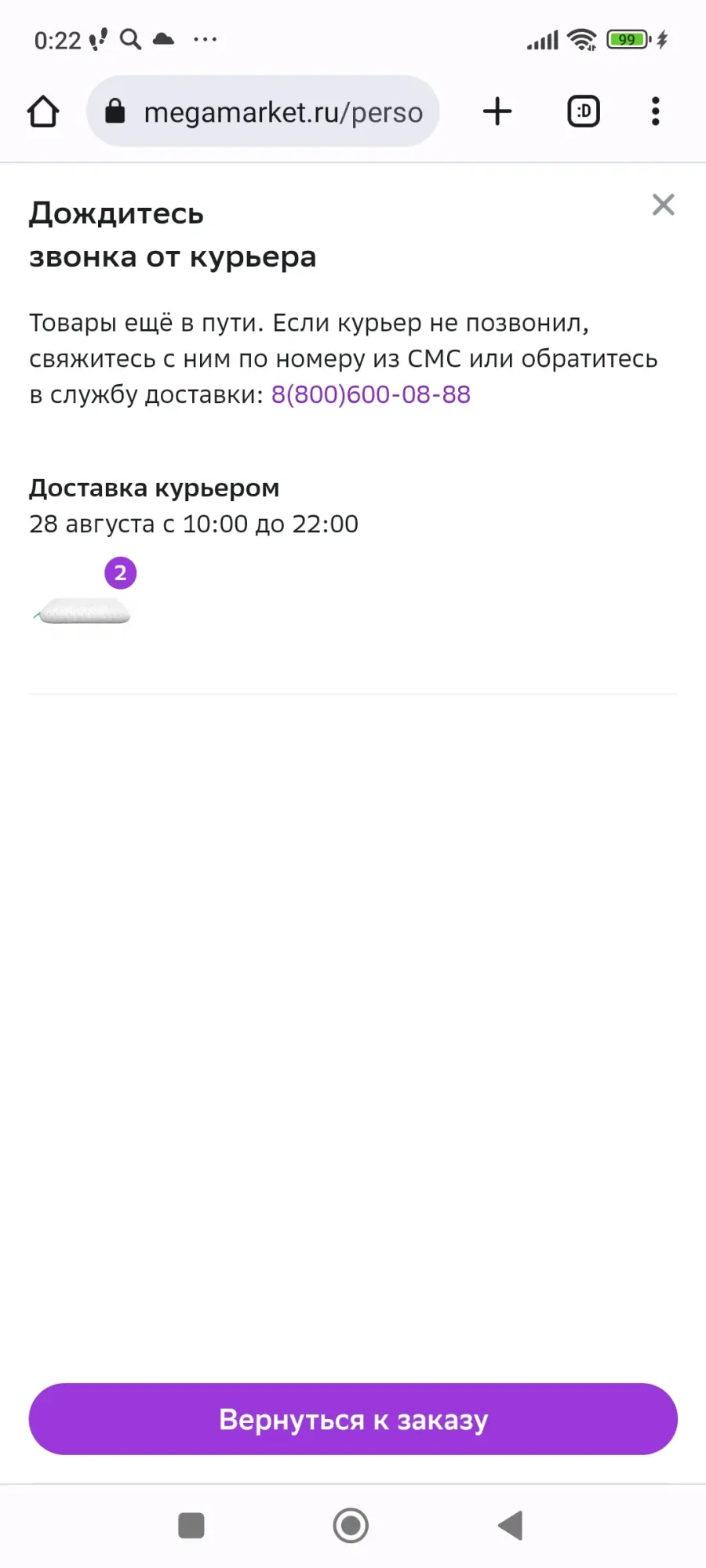Open recent apps with square button
706x1568 pixels.
(191, 1526)
